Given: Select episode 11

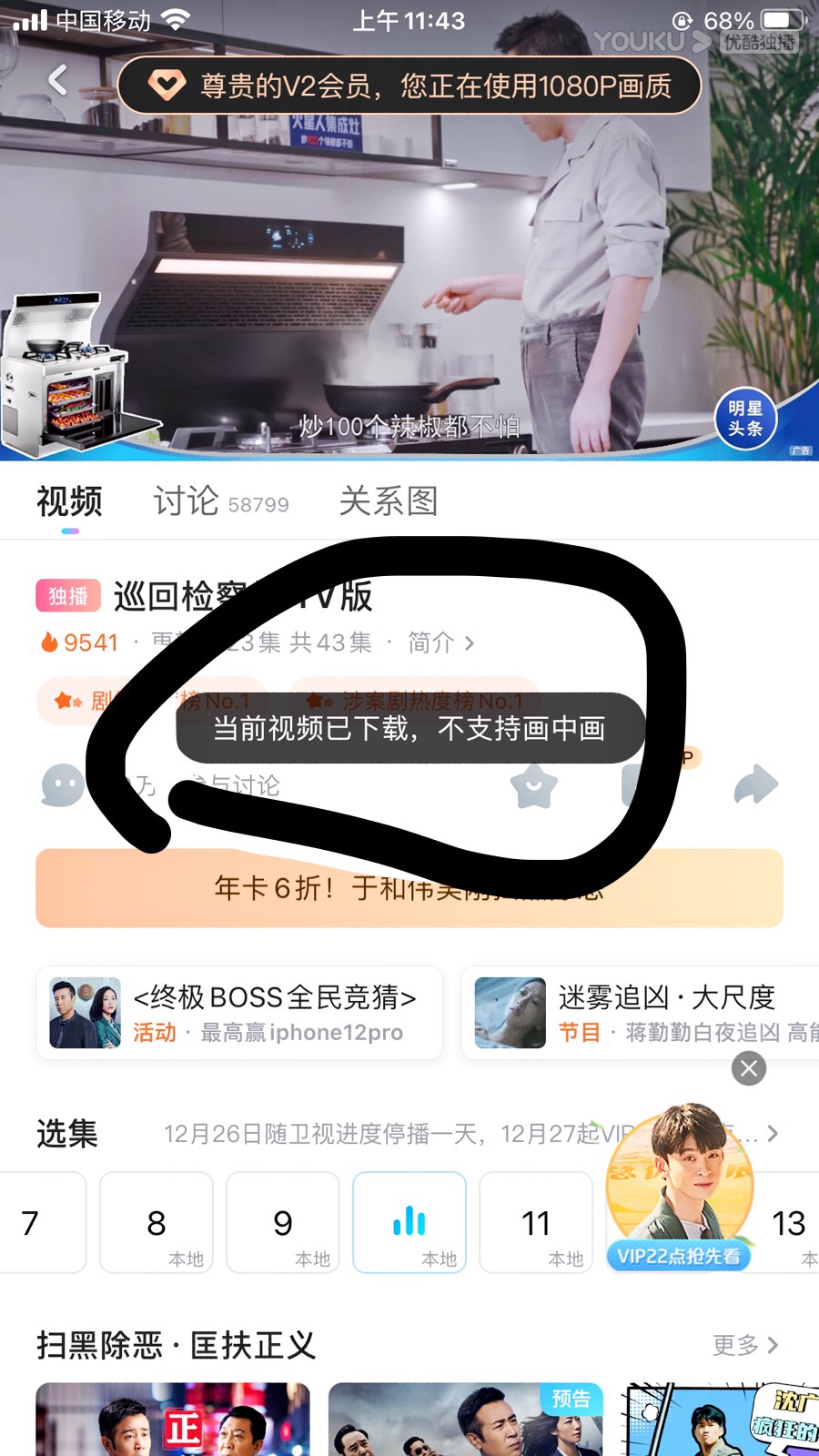Looking at the screenshot, I should 536,1222.
